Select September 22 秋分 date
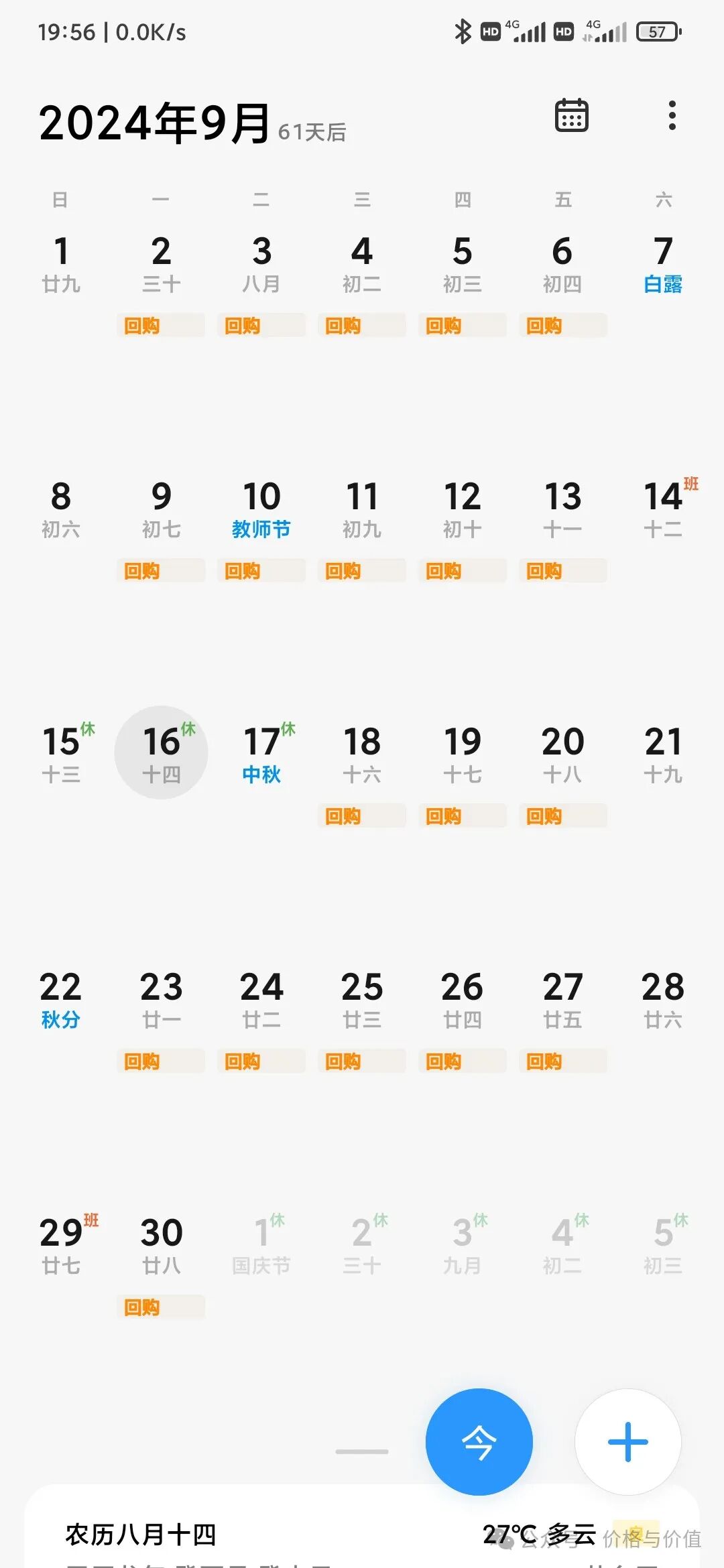The image size is (724, 1568). pyautogui.click(x=60, y=998)
